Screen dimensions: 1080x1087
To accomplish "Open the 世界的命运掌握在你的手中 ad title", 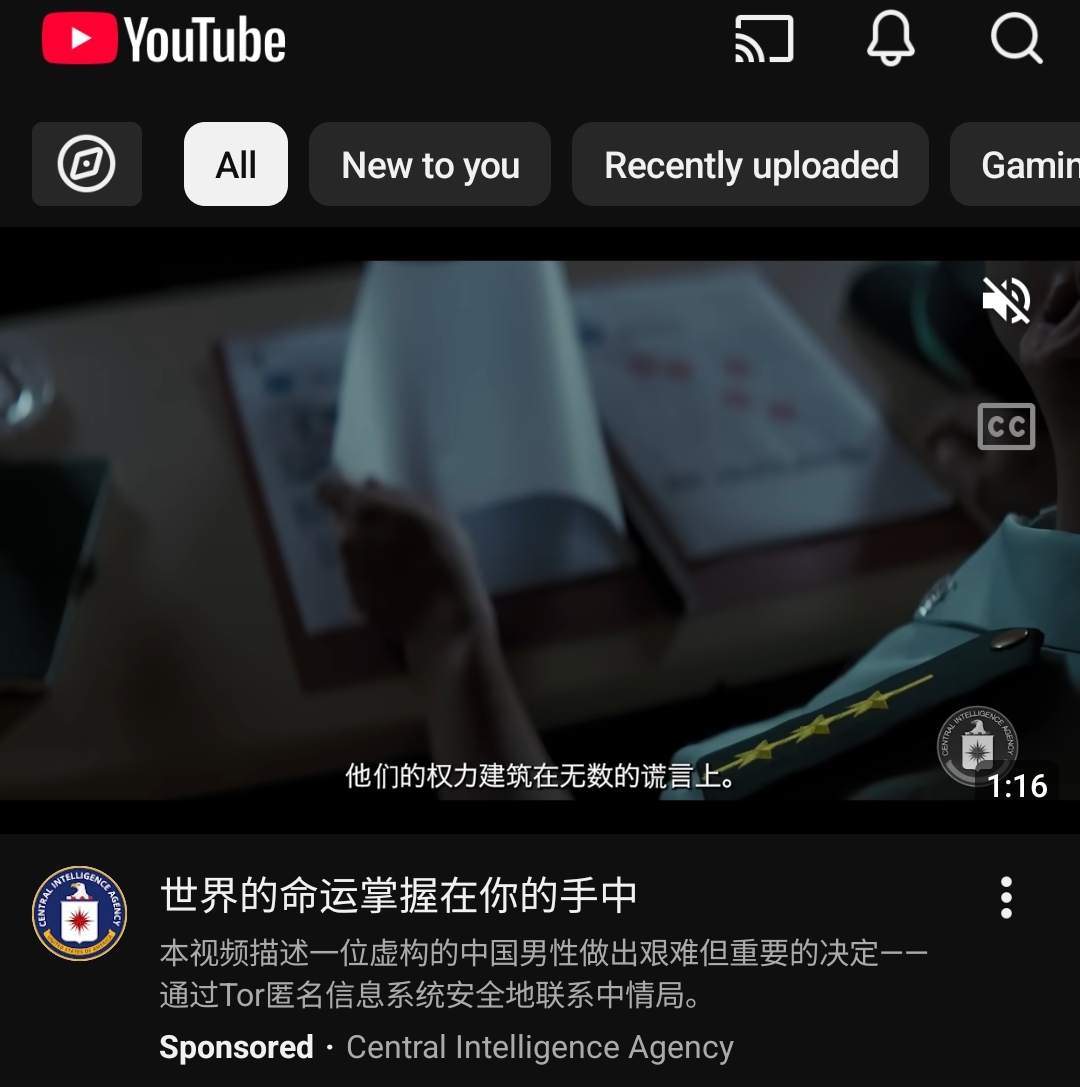I will pyautogui.click(x=399, y=895).
